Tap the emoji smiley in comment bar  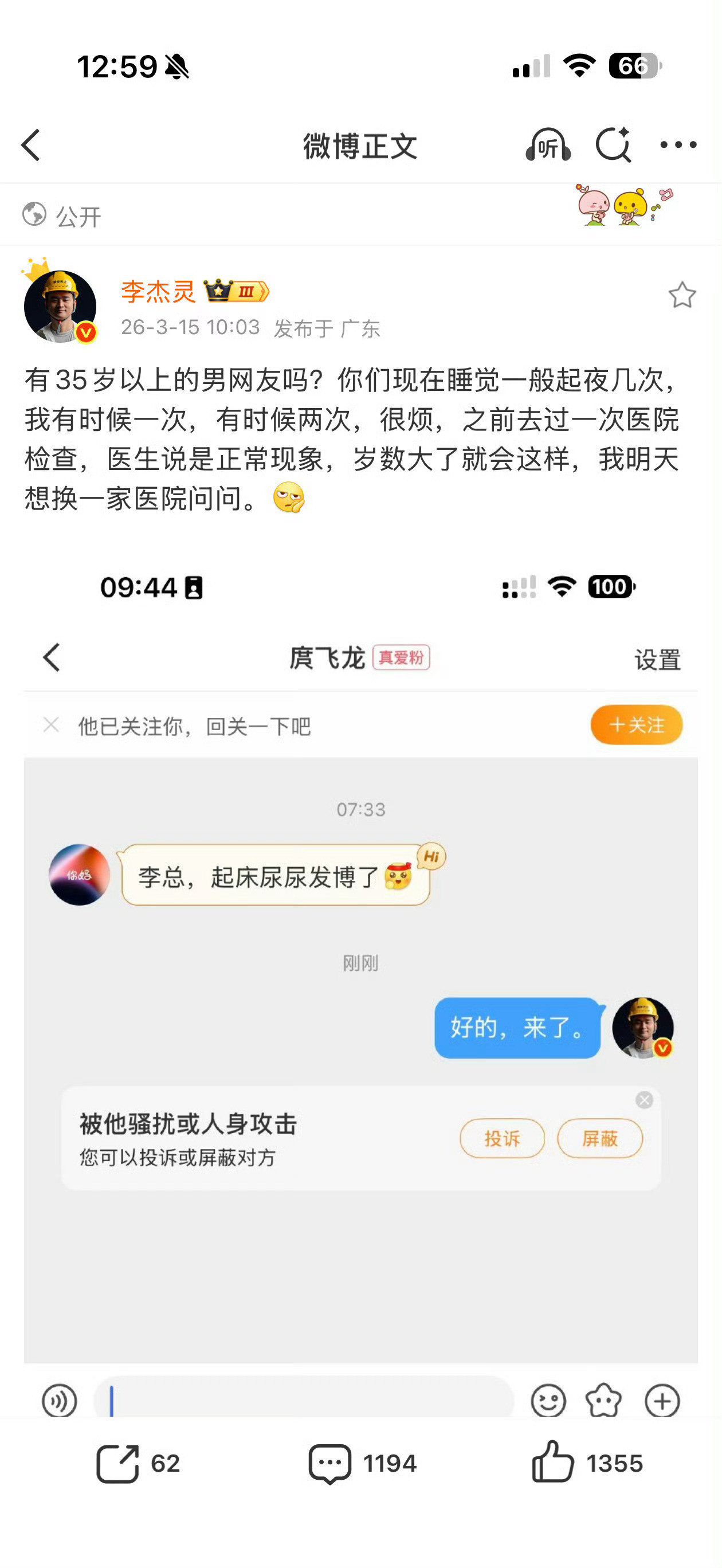548,1401
